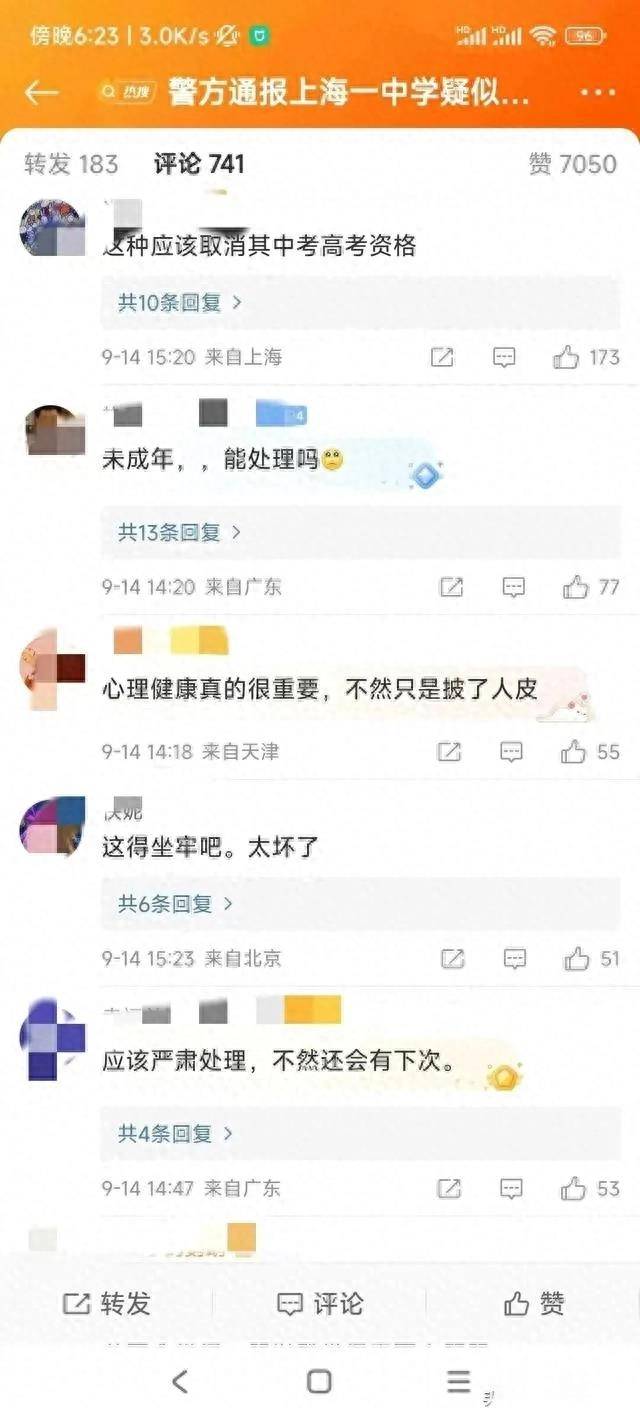
Task: Tap the bottom 赞 button
Action: point(534,1303)
